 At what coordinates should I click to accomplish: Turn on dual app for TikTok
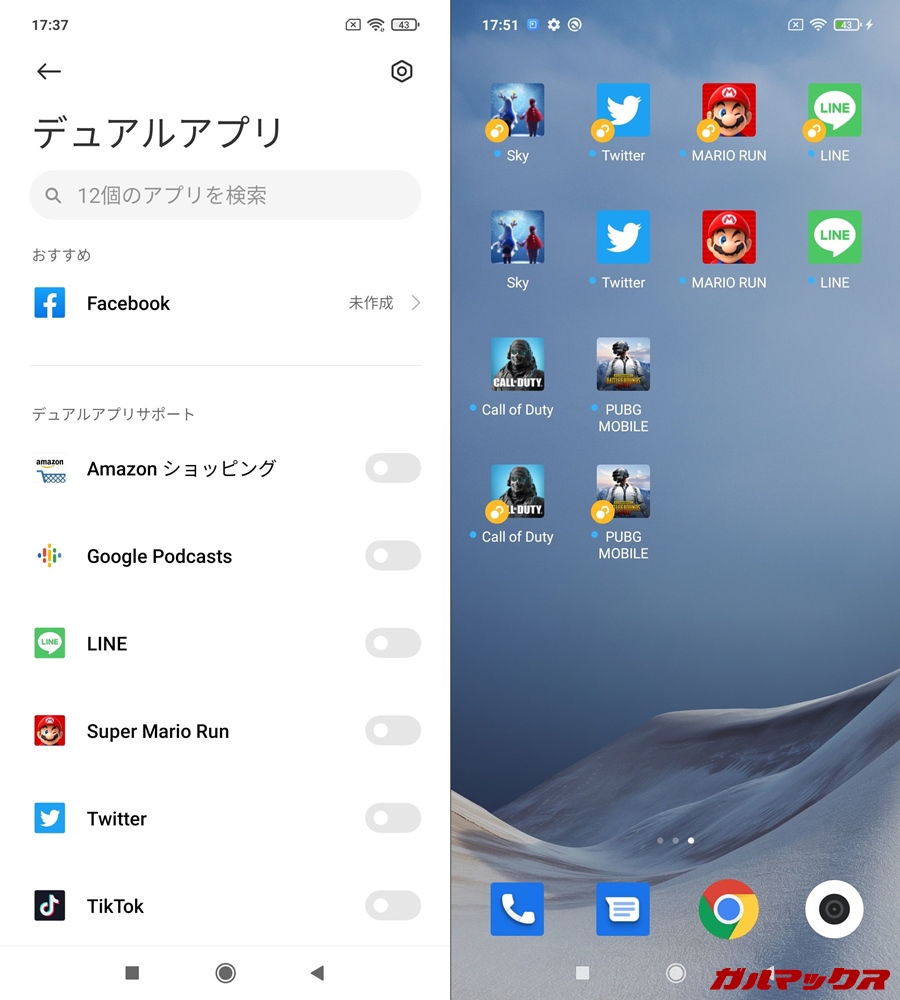[392, 906]
